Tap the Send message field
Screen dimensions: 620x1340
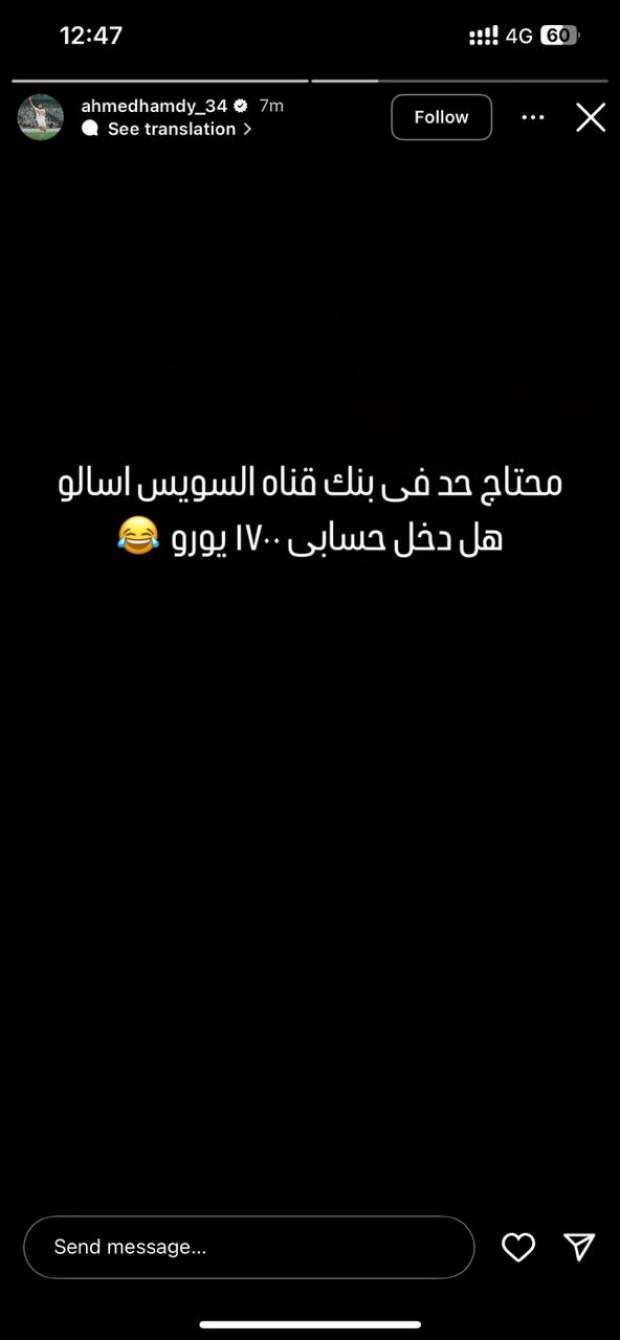248,1247
